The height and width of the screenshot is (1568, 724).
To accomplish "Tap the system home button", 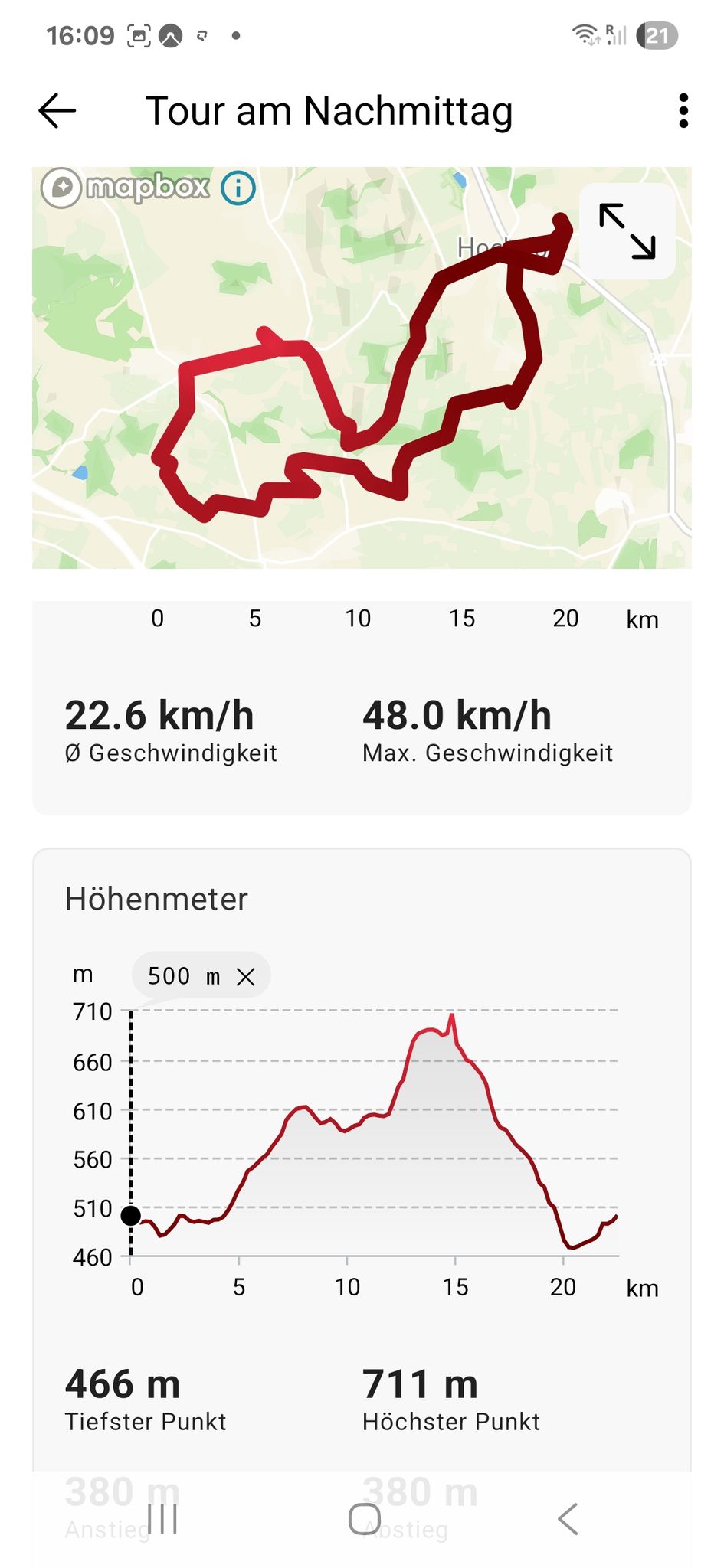I will (x=364, y=1519).
